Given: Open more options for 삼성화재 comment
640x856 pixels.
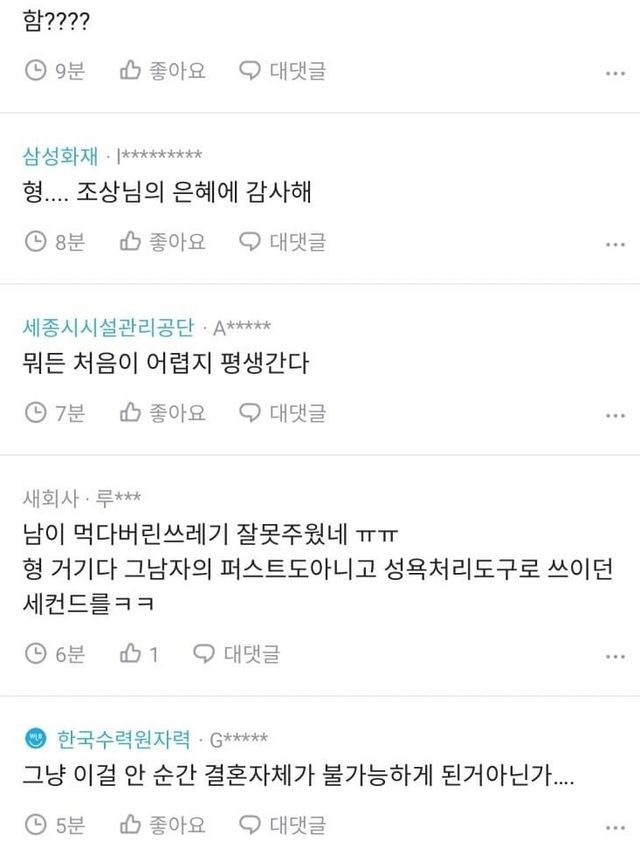Looking at the screenshot, I should click(x=615, y=245).
